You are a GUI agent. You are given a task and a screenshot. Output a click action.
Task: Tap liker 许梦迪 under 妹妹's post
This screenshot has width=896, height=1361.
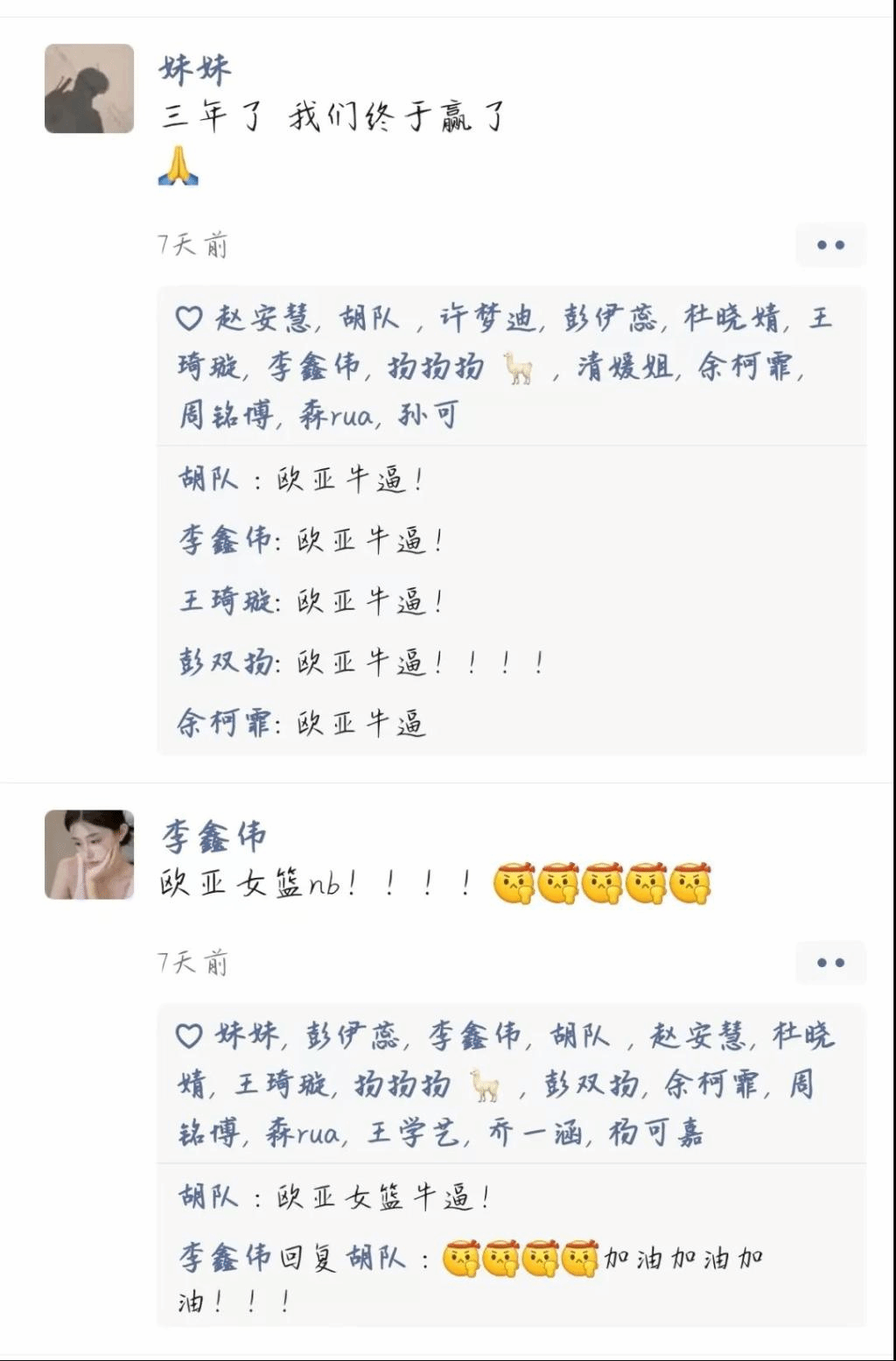coord(486,319)
